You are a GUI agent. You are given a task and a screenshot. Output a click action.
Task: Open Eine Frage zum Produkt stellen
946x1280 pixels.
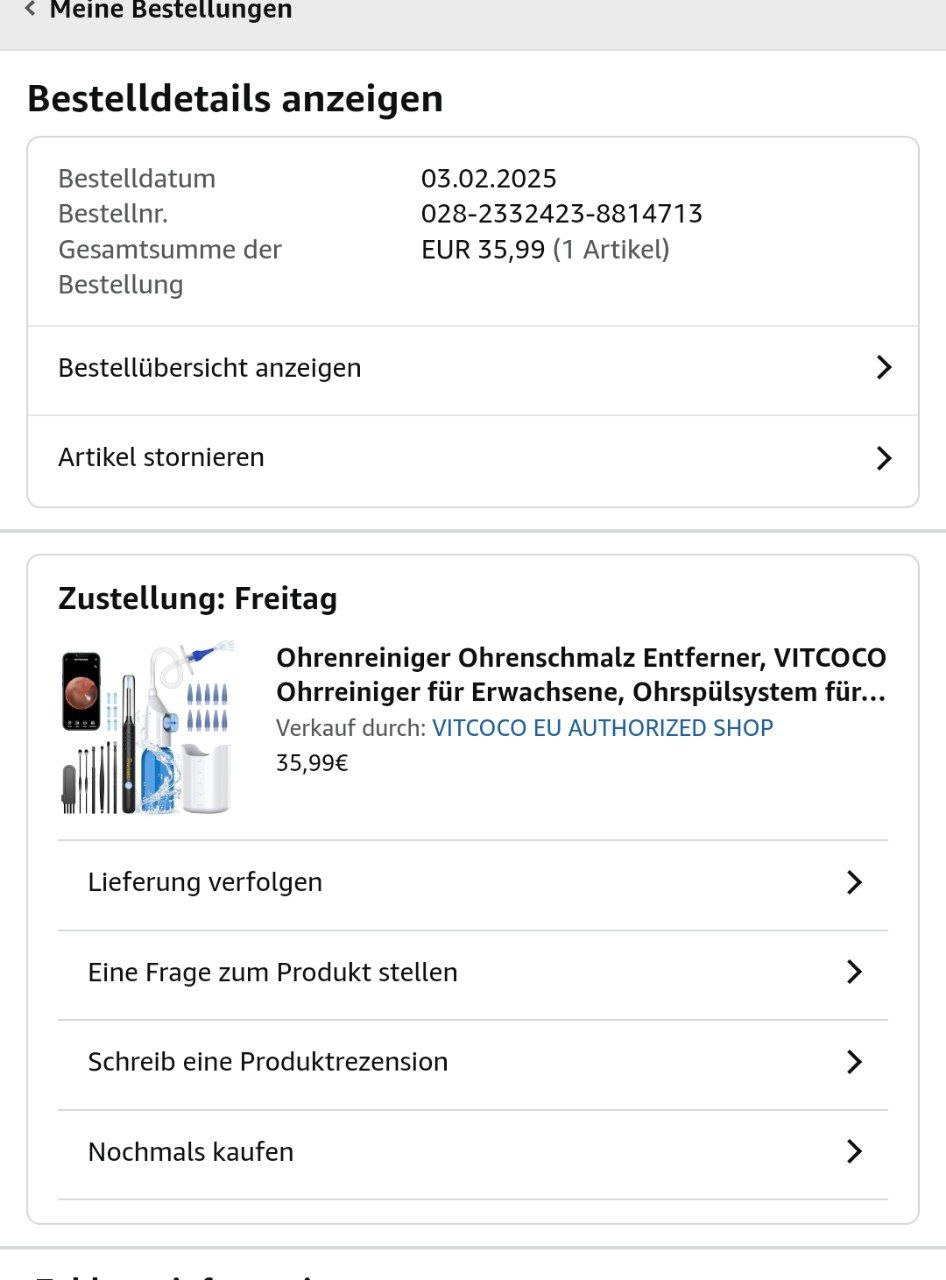click(472, 973)
